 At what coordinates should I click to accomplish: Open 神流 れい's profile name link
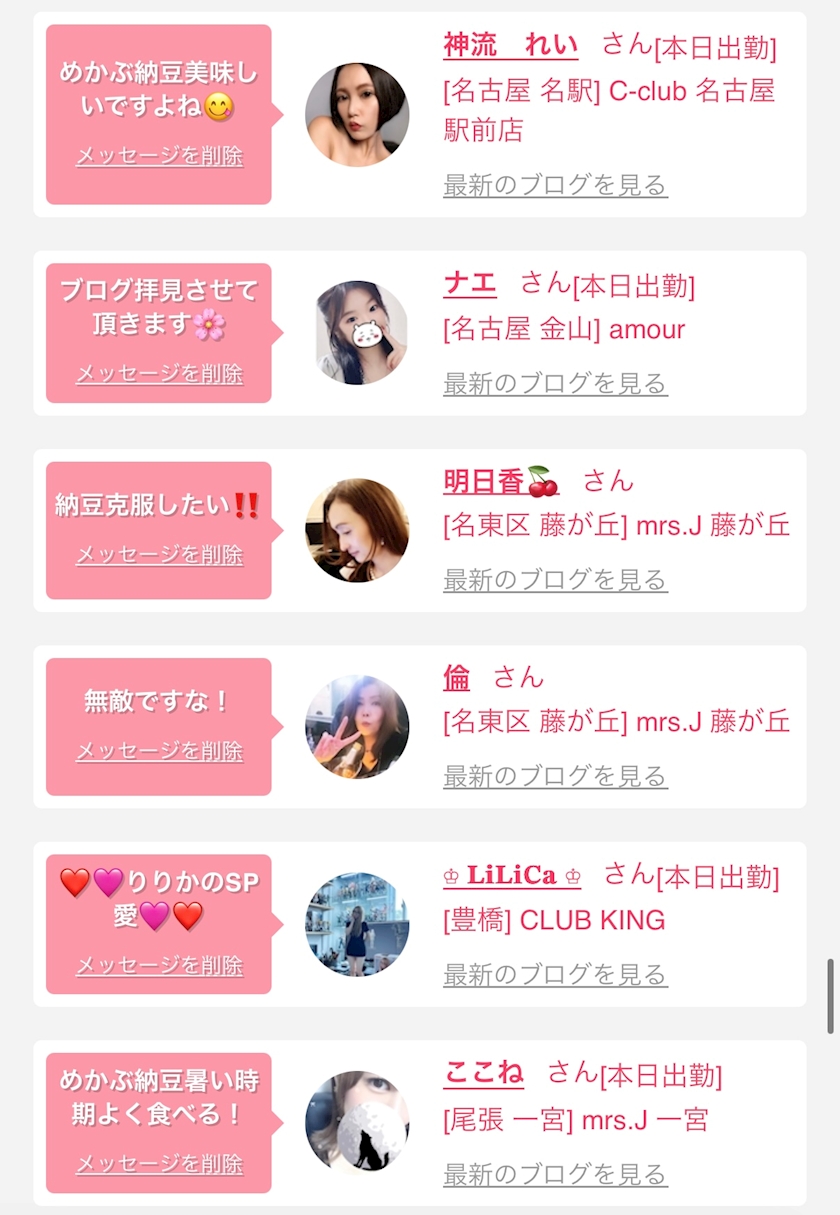tap(510, 46)
